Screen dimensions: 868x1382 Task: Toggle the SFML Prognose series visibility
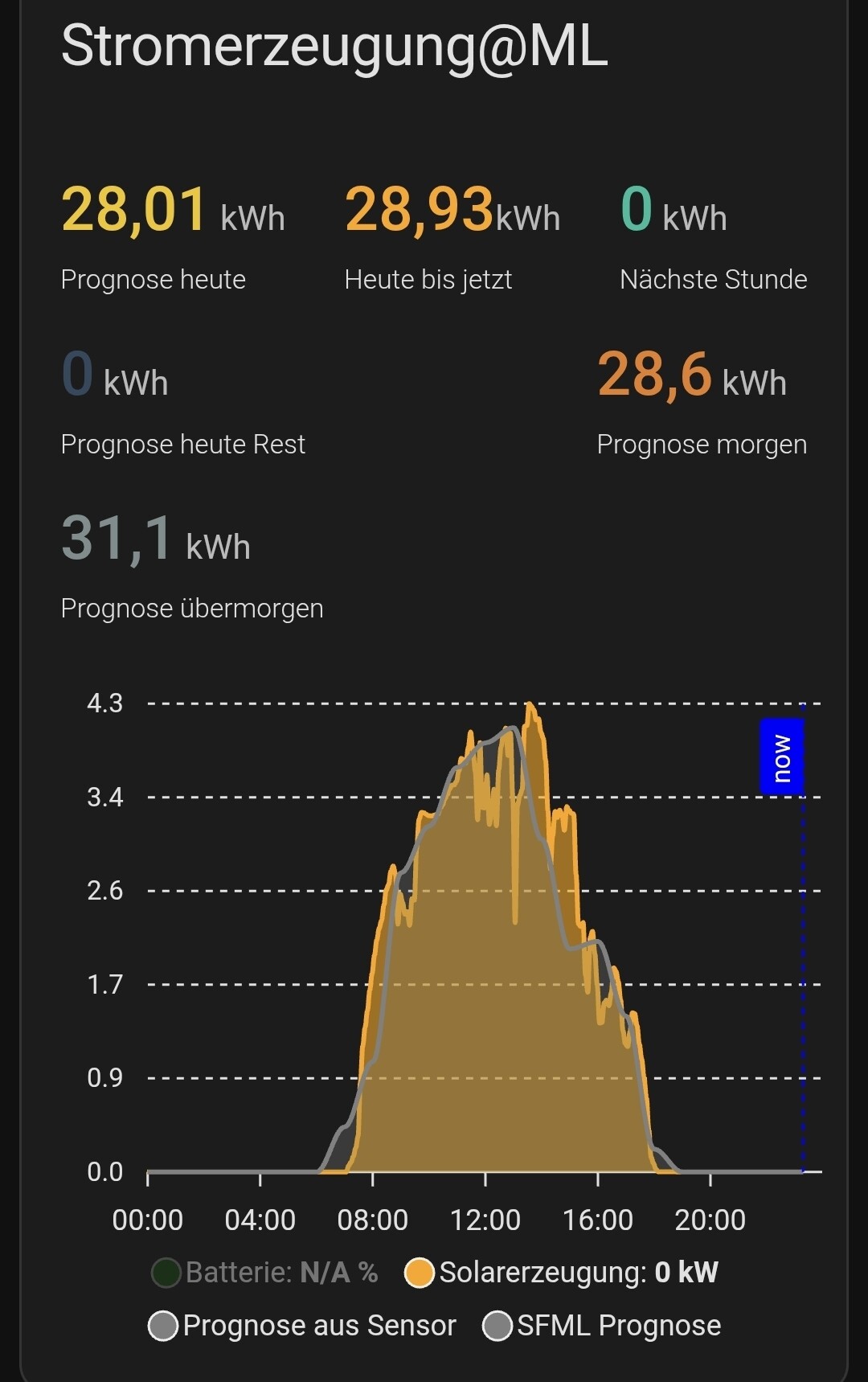[x=602, y=1326]
